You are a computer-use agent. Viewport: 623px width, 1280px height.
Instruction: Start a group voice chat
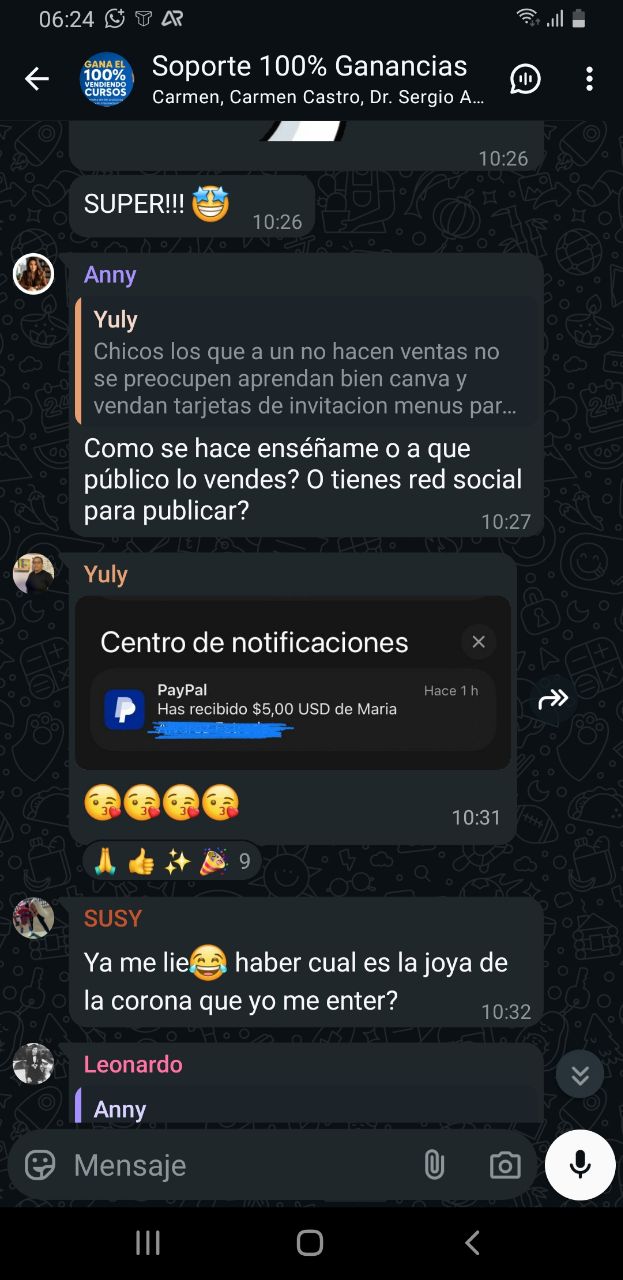pyautogui.click(x=525, y=79)
